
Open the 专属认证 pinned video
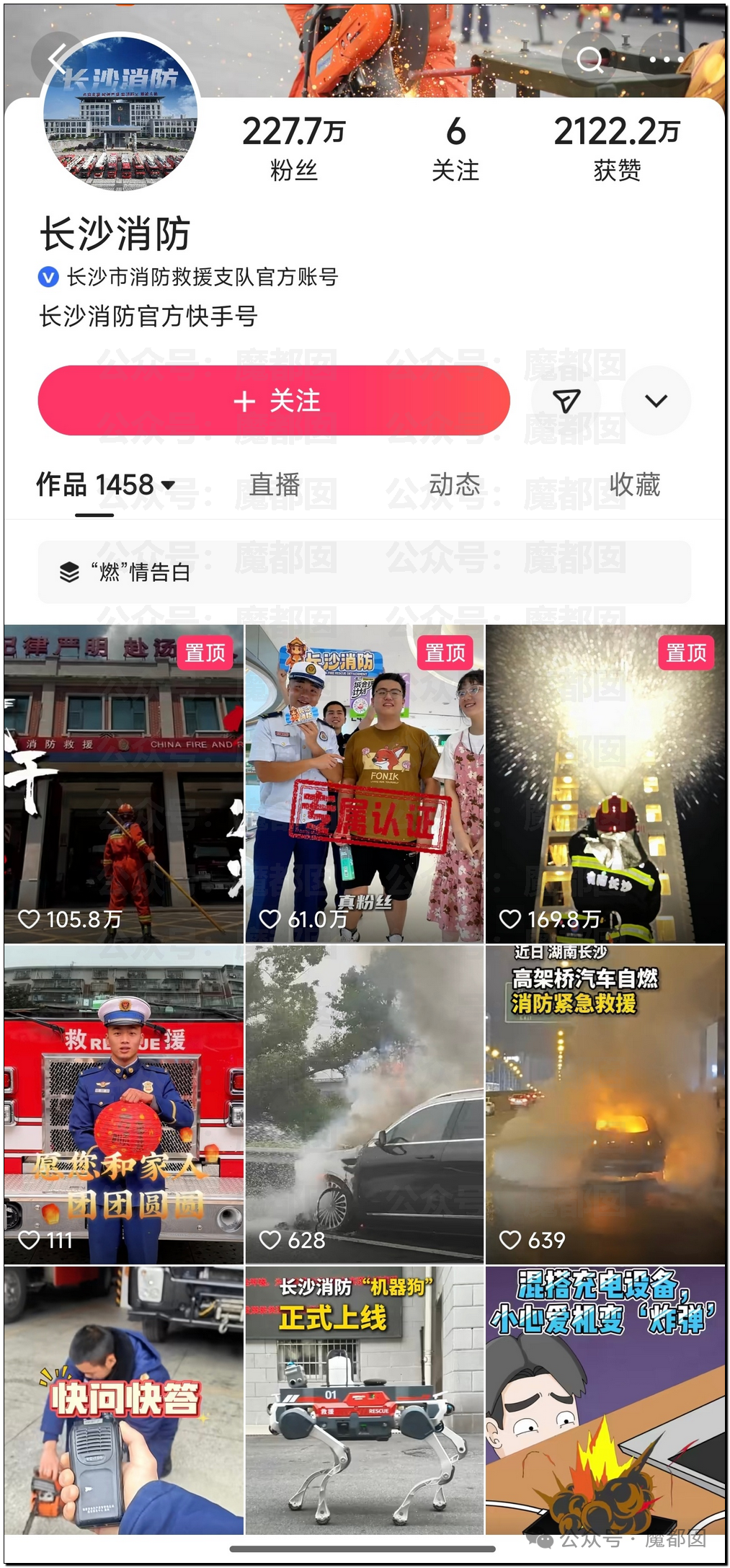(x=365, y=784)
